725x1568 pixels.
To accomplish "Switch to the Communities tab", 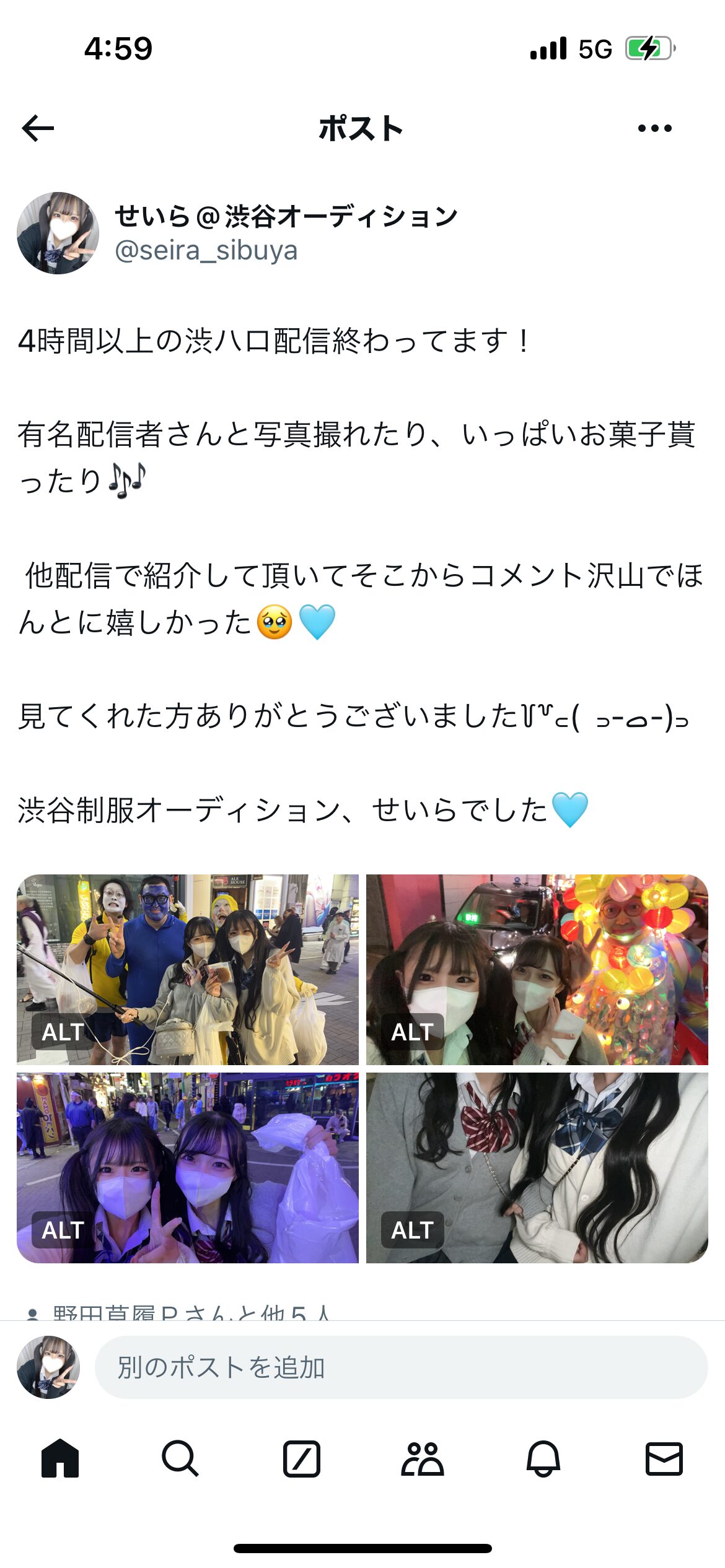I will [423, 1459].
